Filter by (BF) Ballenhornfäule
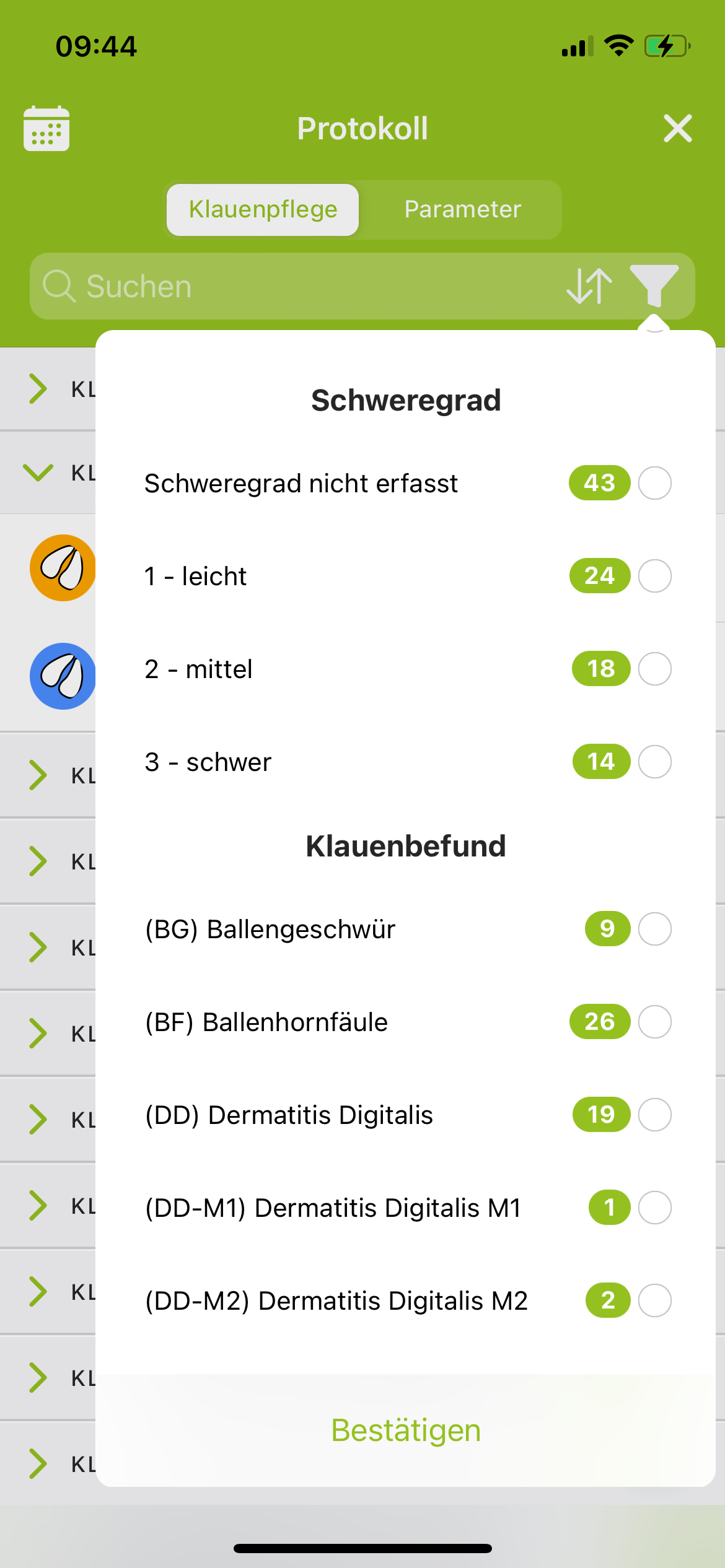 406,1022
